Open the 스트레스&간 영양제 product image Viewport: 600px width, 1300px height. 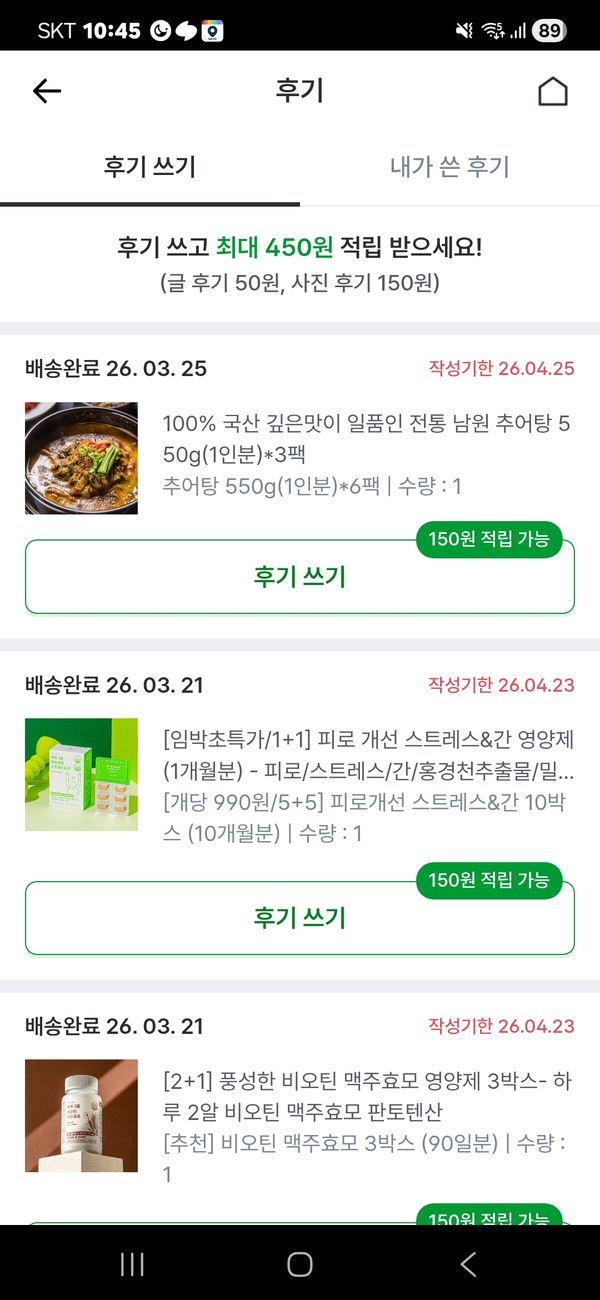(x=81, y=774)
